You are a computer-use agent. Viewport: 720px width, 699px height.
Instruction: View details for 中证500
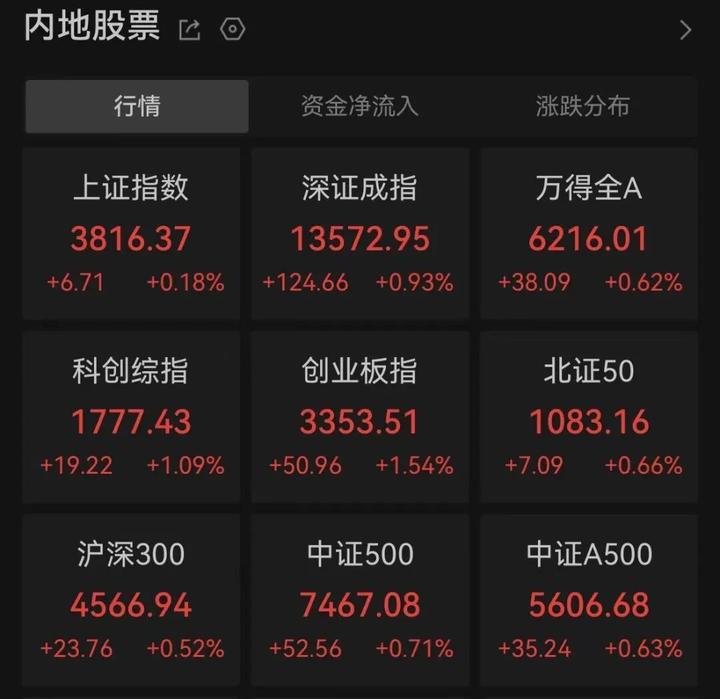[x=360, y=600]
